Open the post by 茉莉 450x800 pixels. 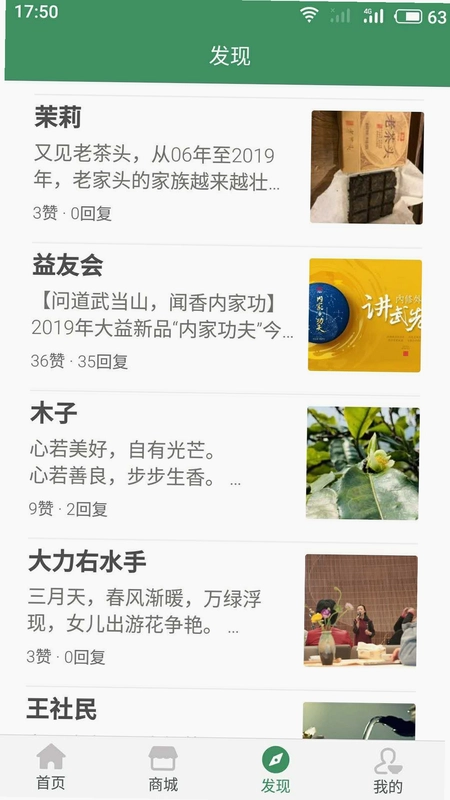228,169
